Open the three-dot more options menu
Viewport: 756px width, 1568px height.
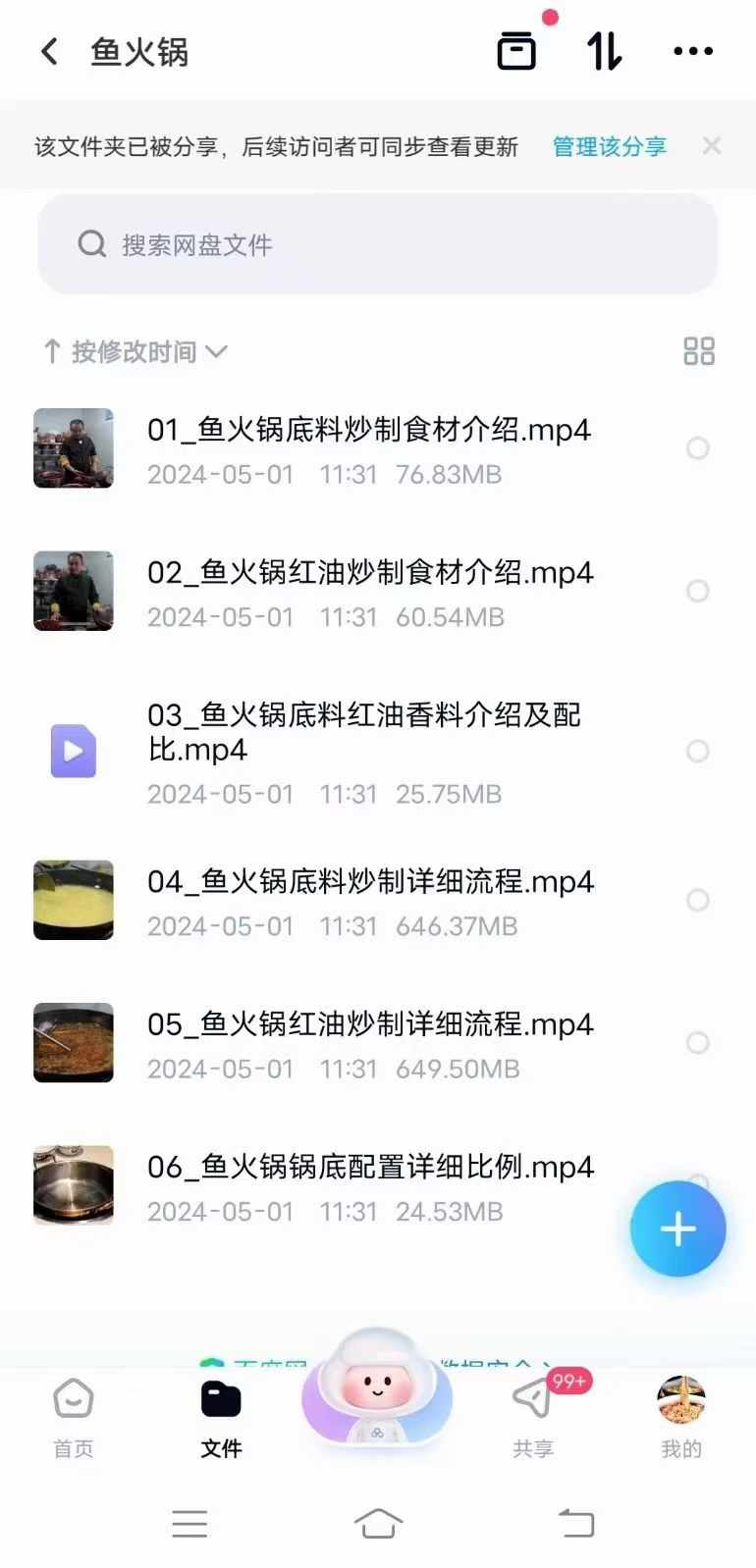tap(692, 50)
